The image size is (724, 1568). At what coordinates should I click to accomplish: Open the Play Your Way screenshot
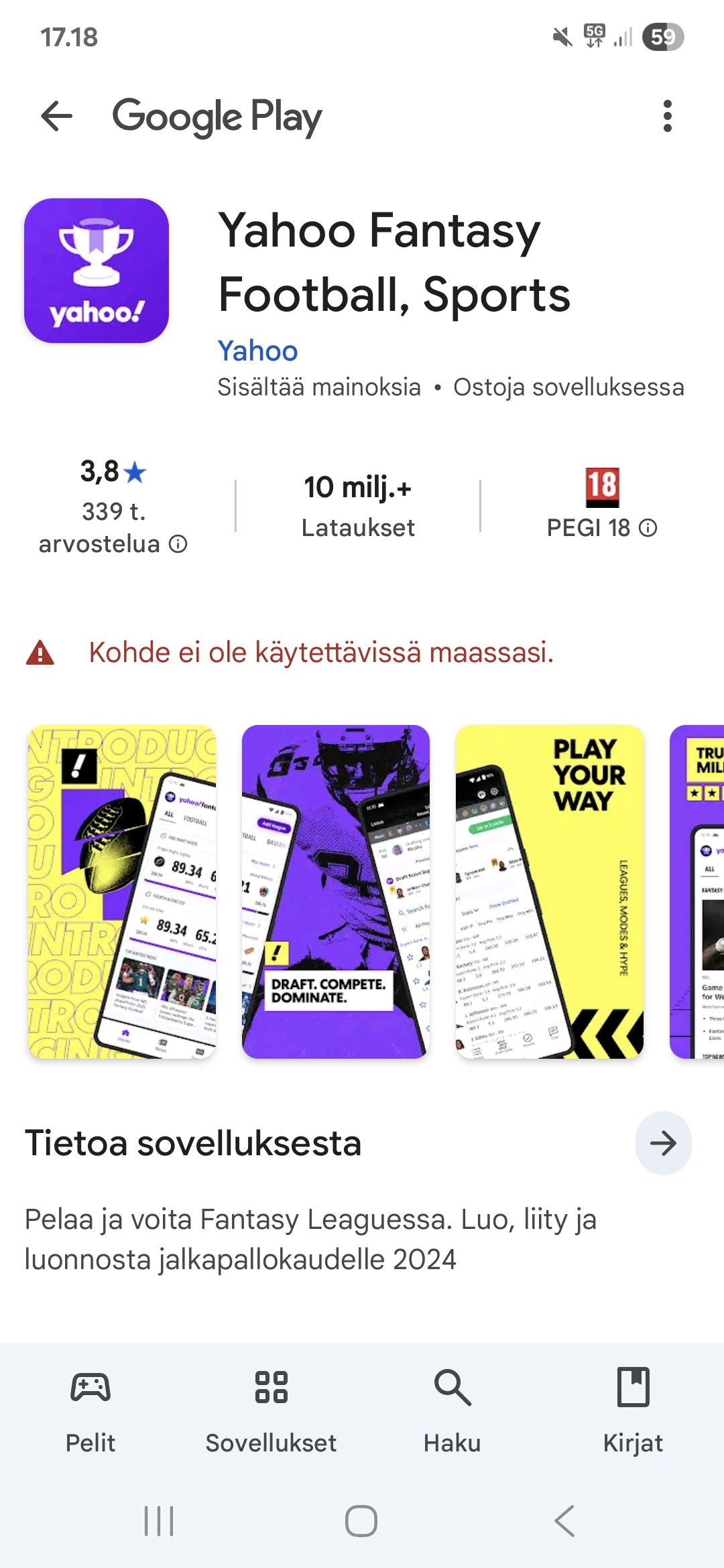tap(550, 891)
